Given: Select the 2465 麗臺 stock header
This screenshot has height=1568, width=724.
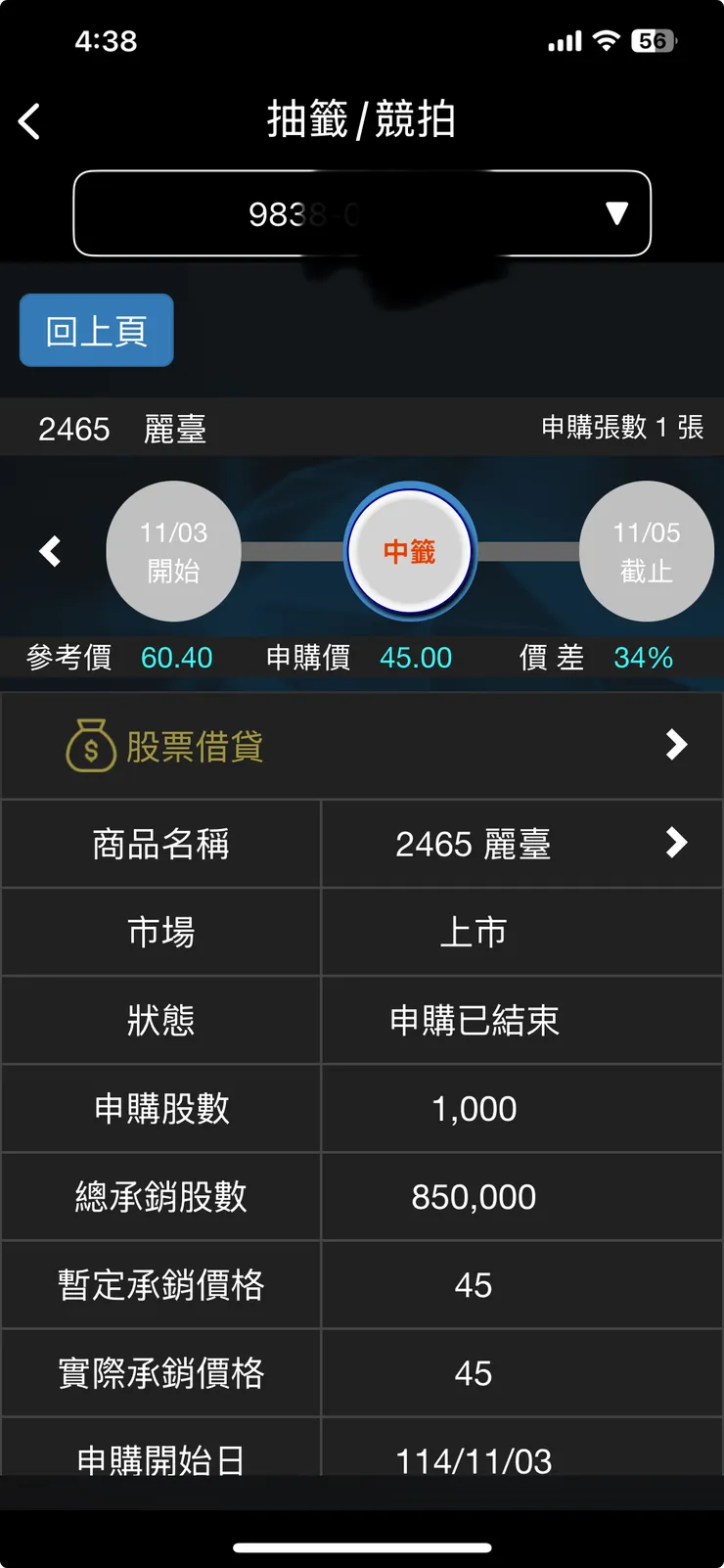Looking at the screenshot, I should (122, 428).
